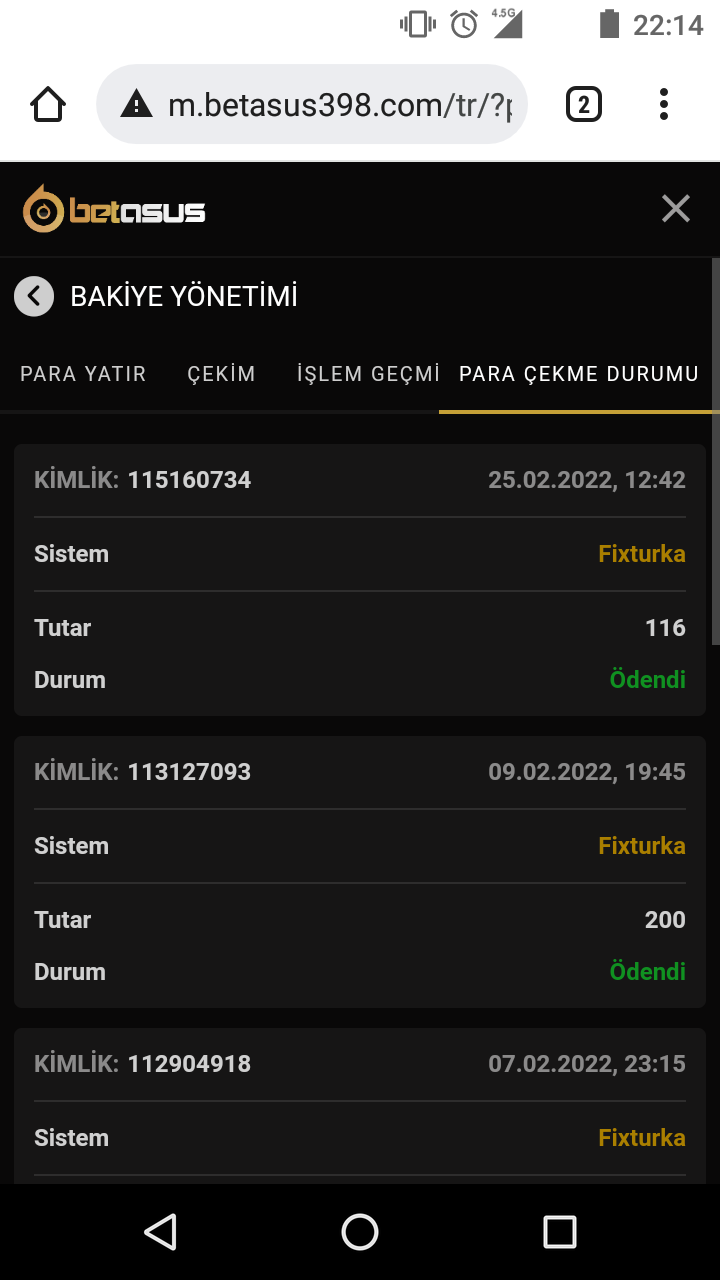Open the browser tab switcher
The height and width of the screenshot is (1280, 720).
pyautogui.click(x=584, y=104)
